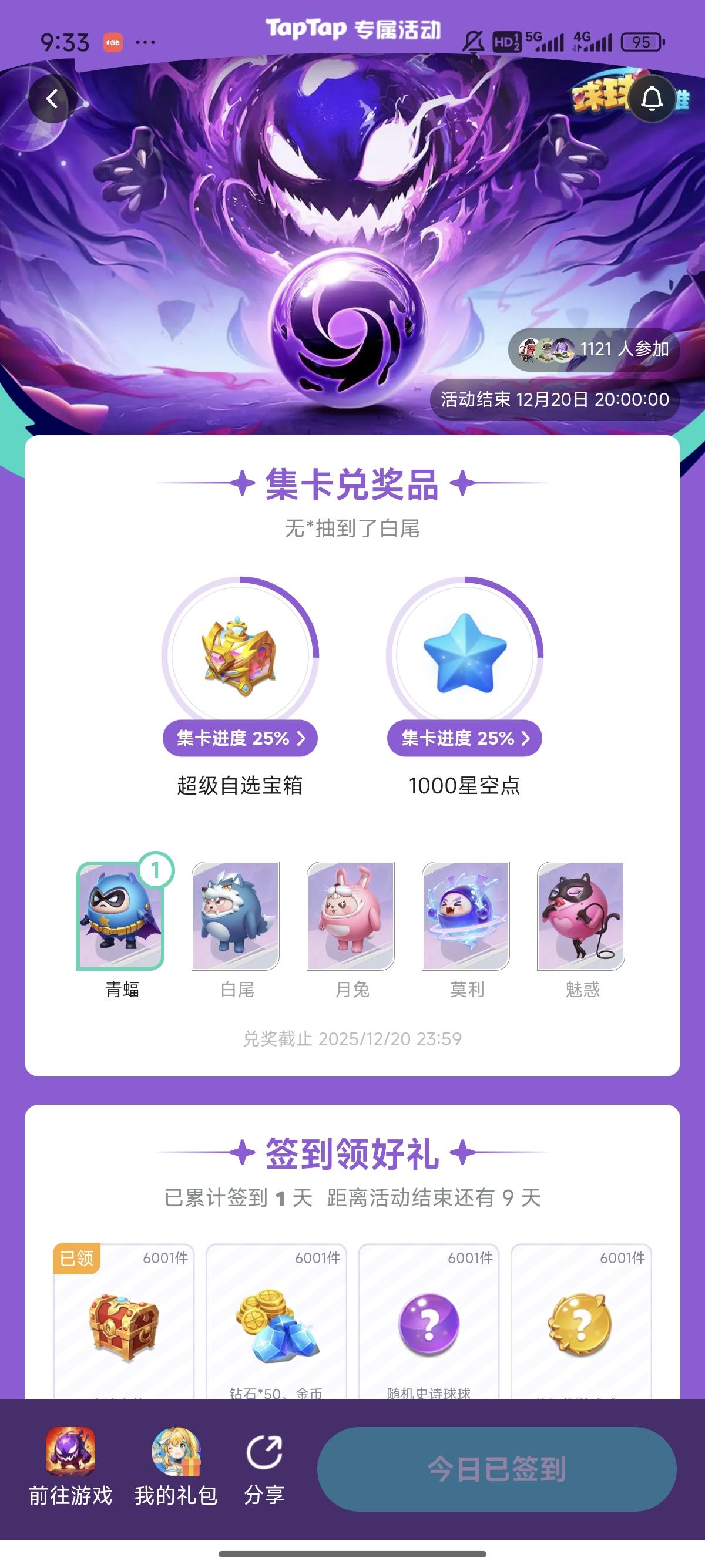The width and height of the screenshot is (705, 1568).
Task: Go back using the top-left arrow
Action: (x=52, y=99)
